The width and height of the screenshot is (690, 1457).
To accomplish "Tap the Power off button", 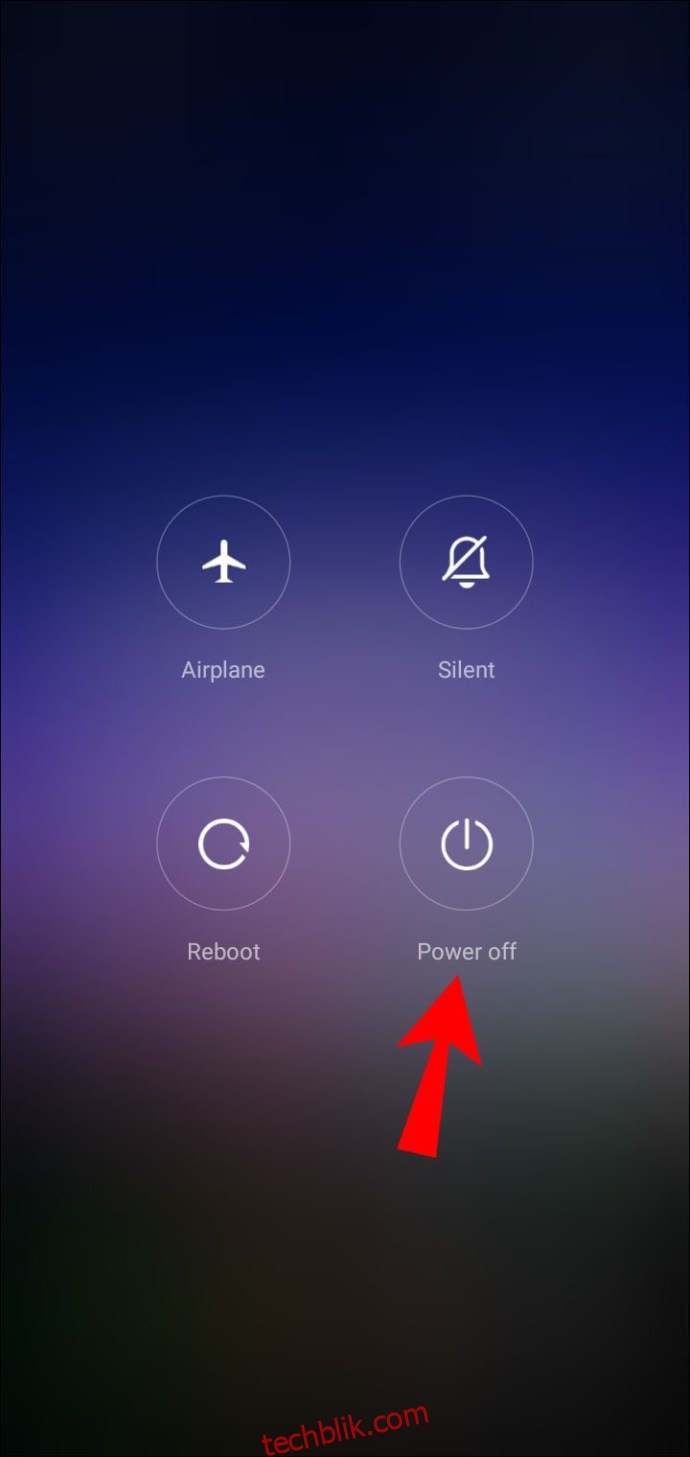I will [x=466, y=844].
